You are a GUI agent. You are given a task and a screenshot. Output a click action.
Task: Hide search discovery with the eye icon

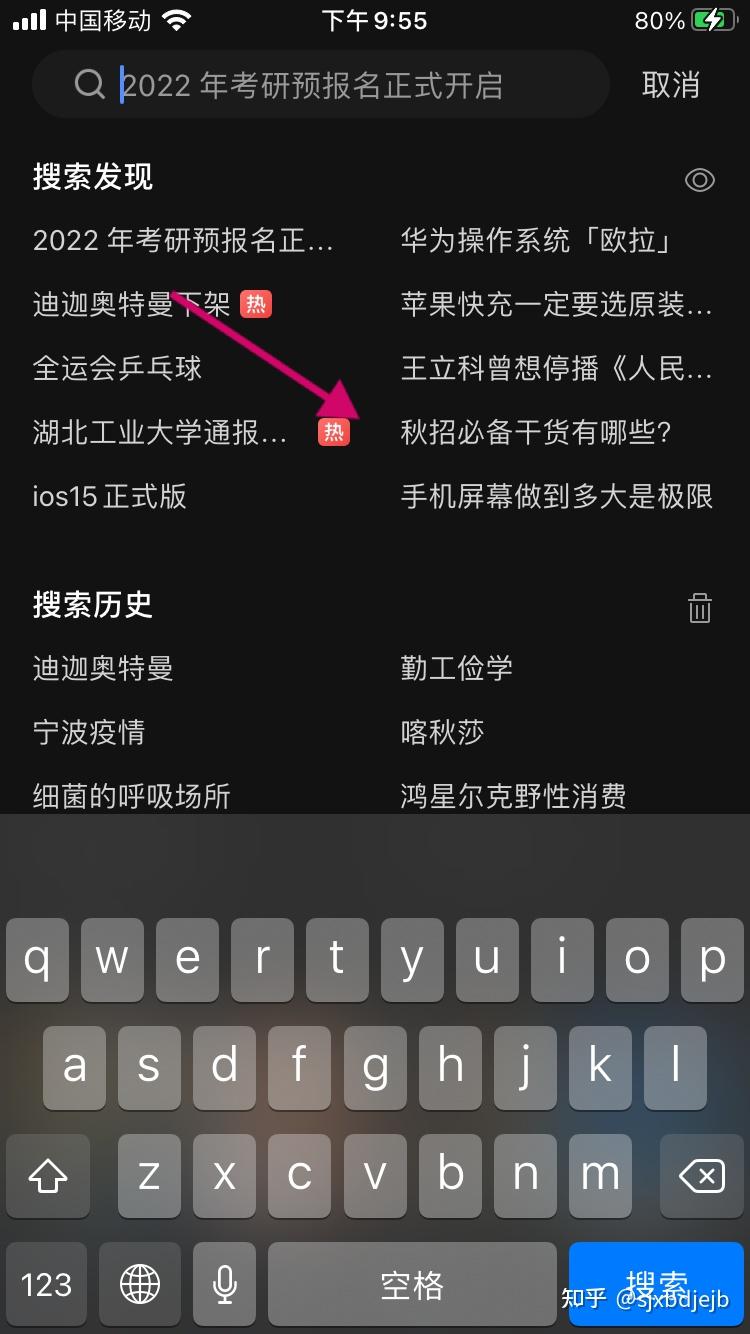tap(699, 180)
